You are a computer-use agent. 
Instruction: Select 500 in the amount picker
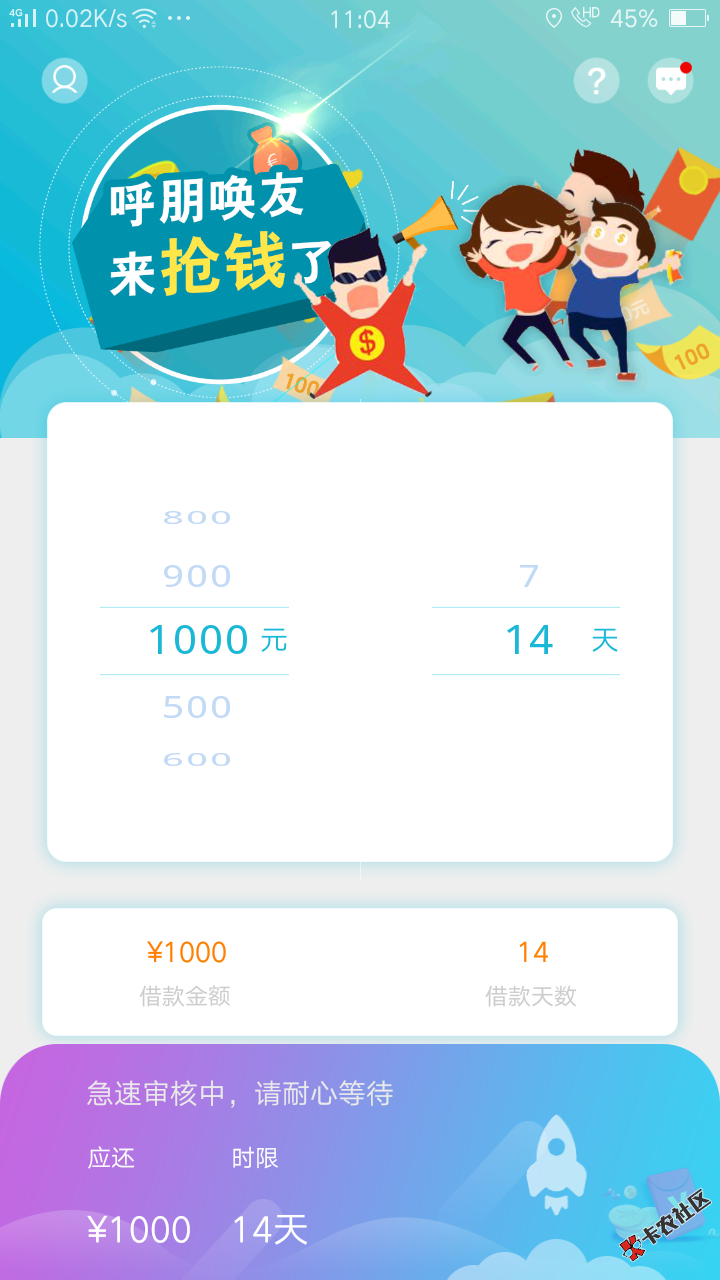click(197, 707)
